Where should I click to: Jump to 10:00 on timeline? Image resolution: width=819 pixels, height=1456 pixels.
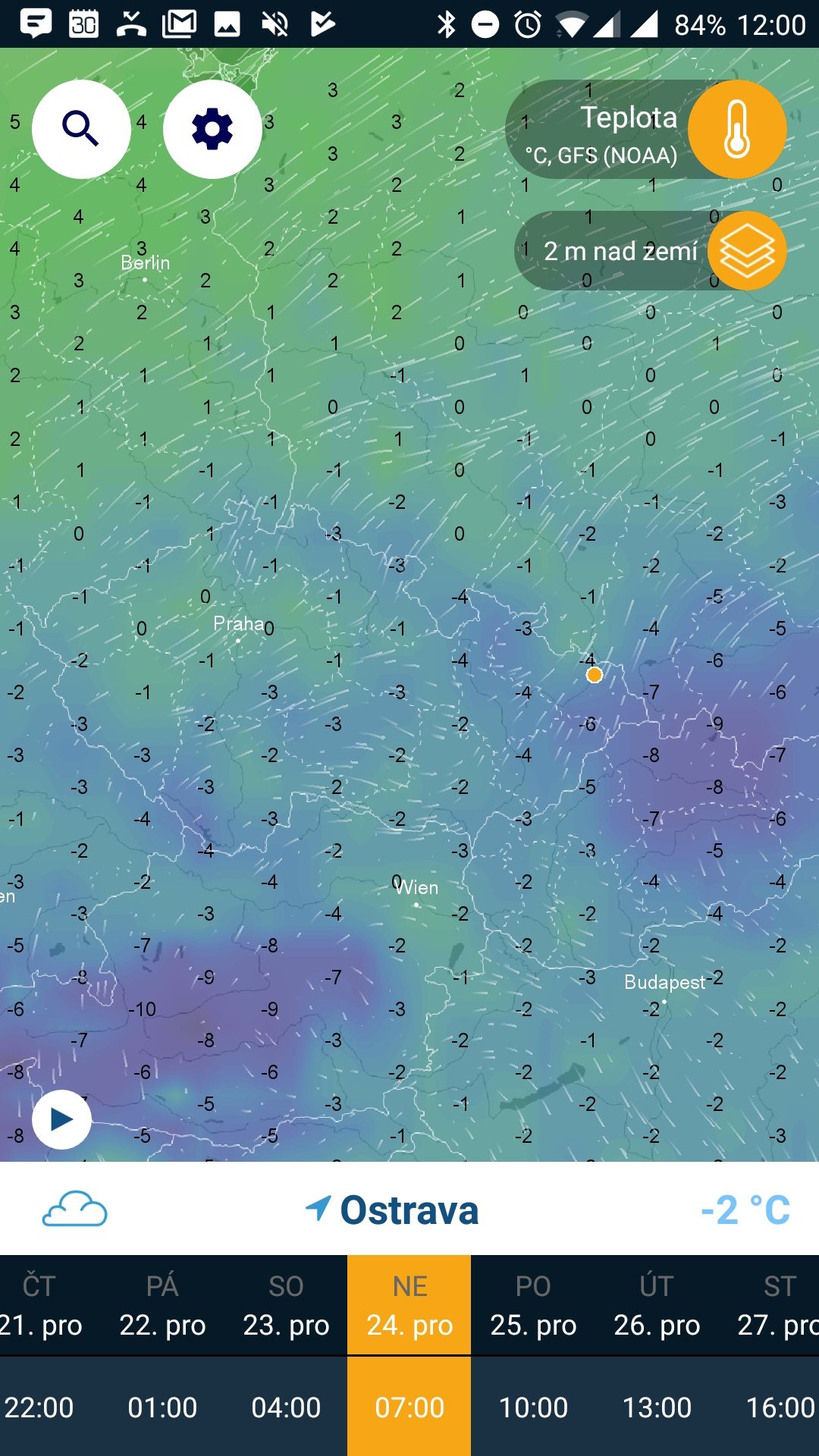click(533, 1407)
